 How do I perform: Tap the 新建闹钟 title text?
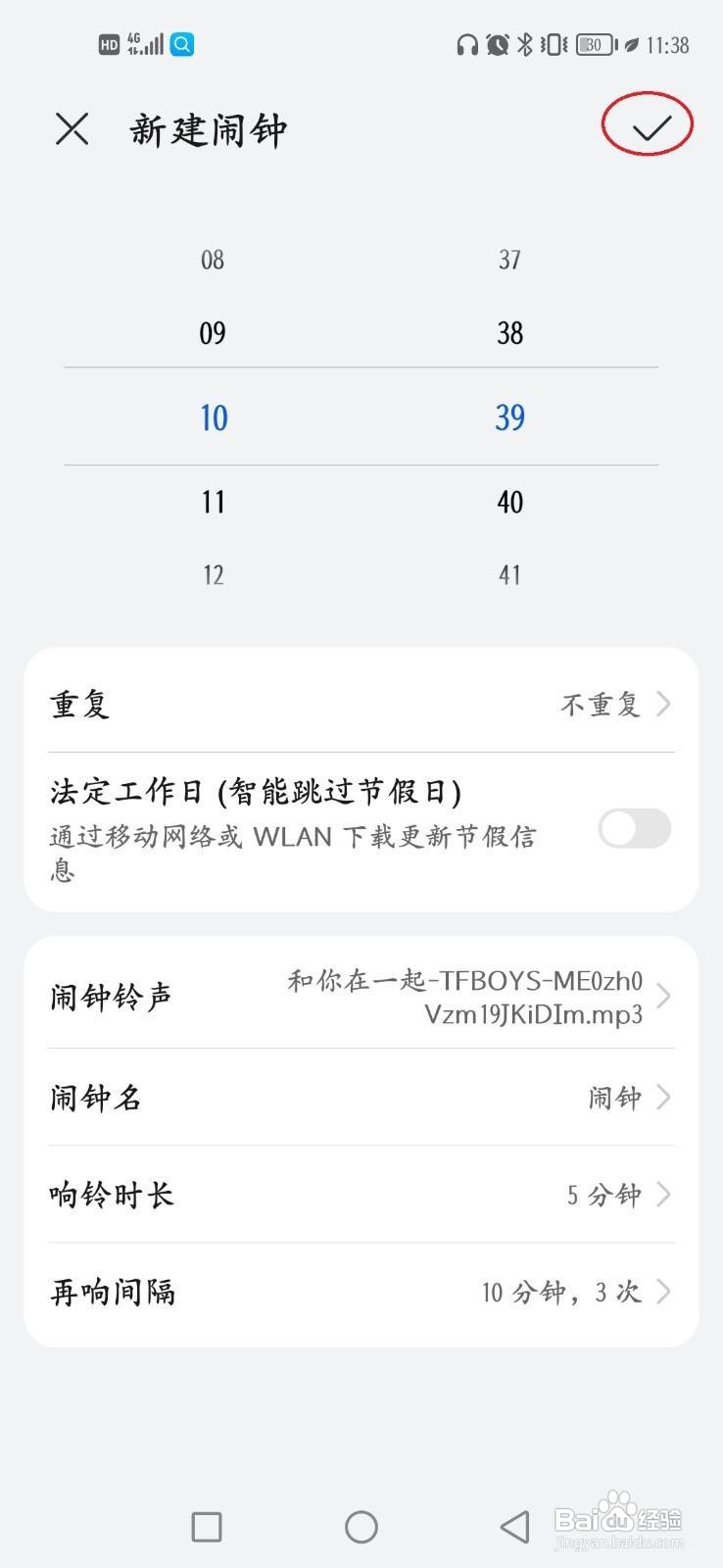(208, 128)
